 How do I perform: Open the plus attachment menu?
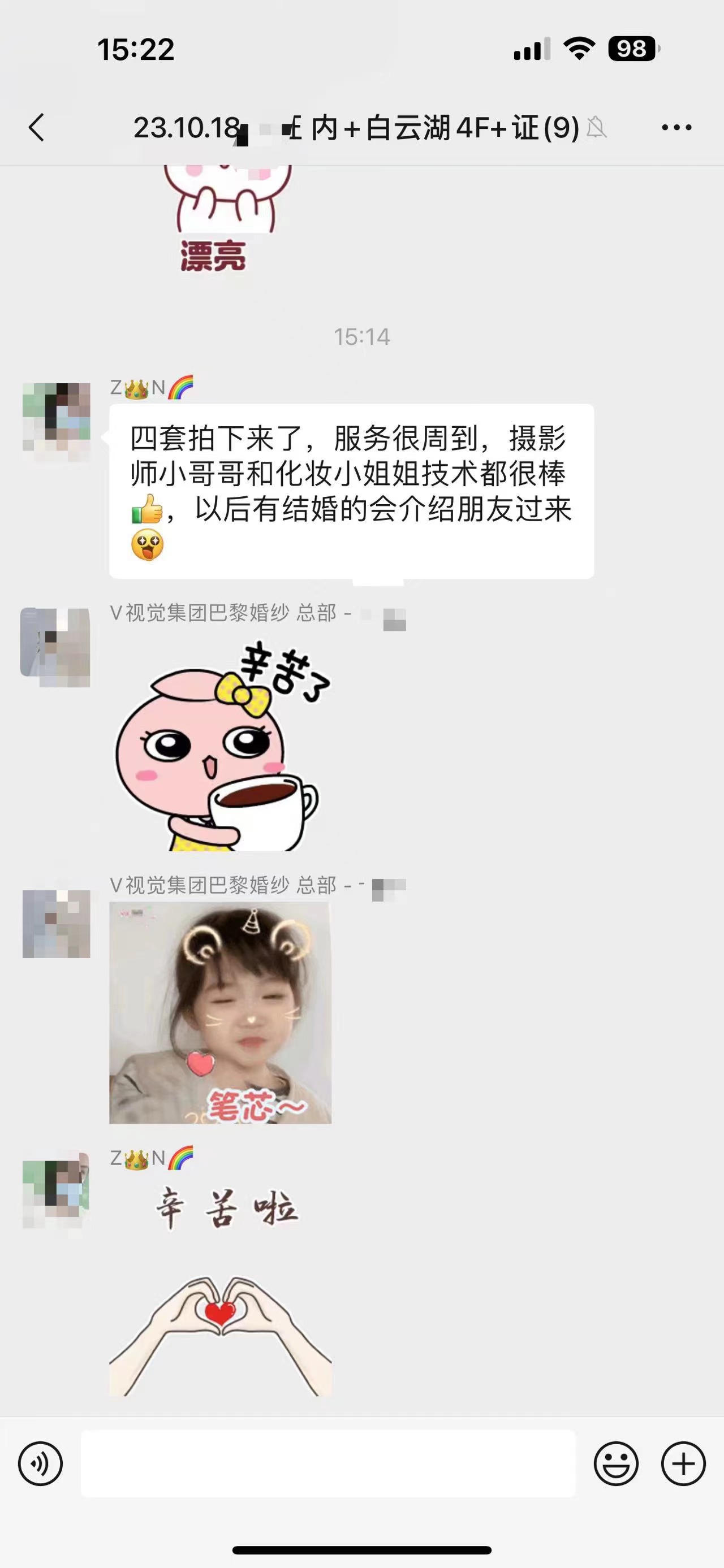pyautogui.click(x=683, y=1464)
